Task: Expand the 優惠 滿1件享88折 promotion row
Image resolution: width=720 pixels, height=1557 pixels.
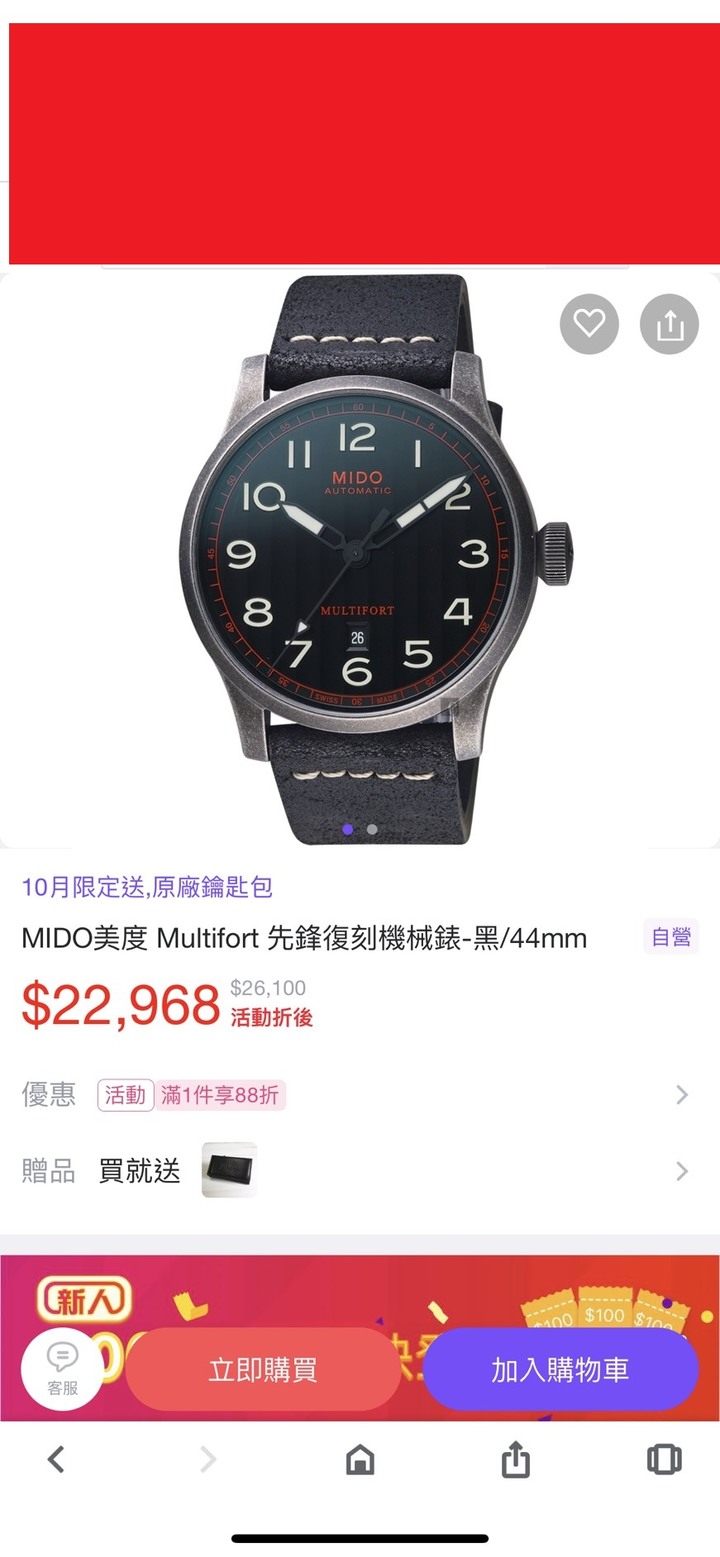Action: [681, 1095]
